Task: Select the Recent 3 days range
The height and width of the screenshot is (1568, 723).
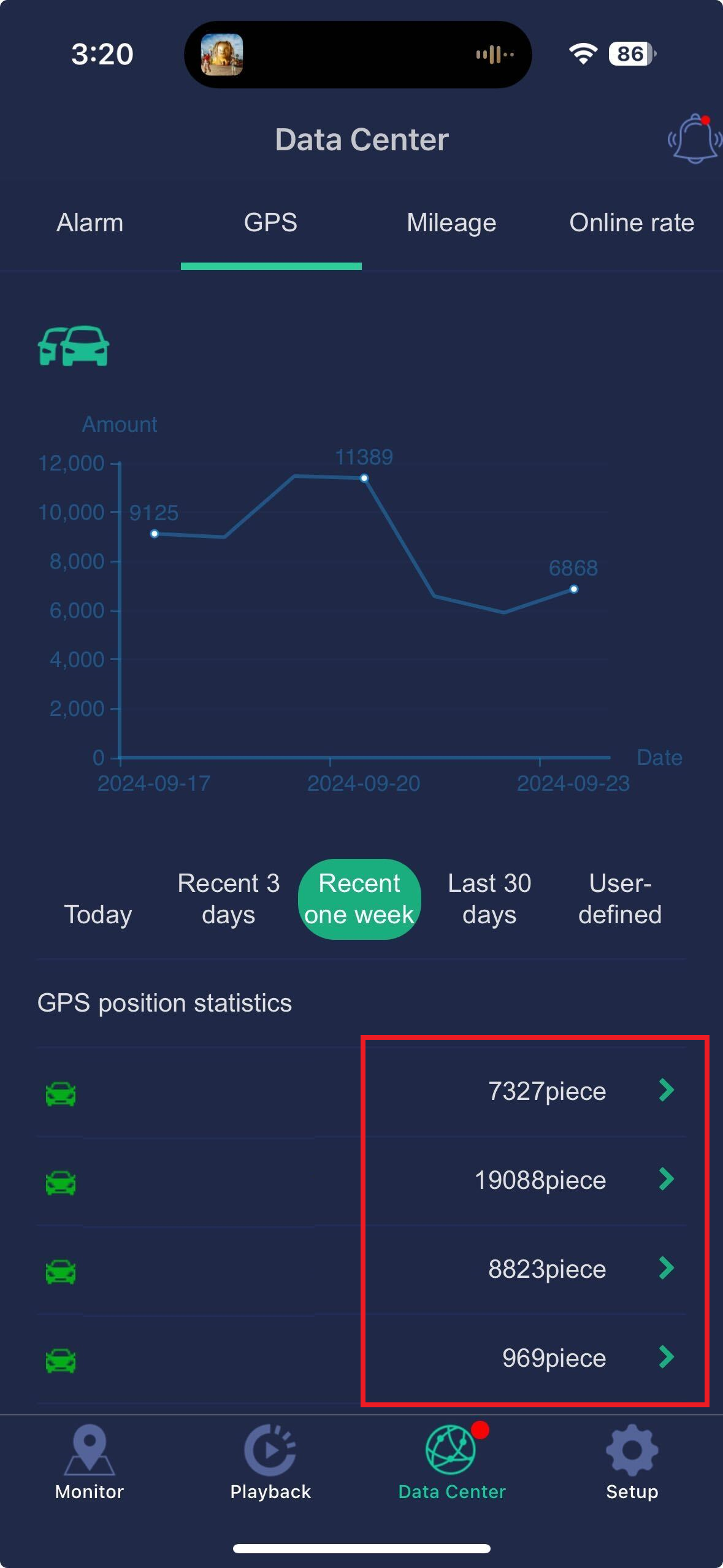Action: click(228, 899)
